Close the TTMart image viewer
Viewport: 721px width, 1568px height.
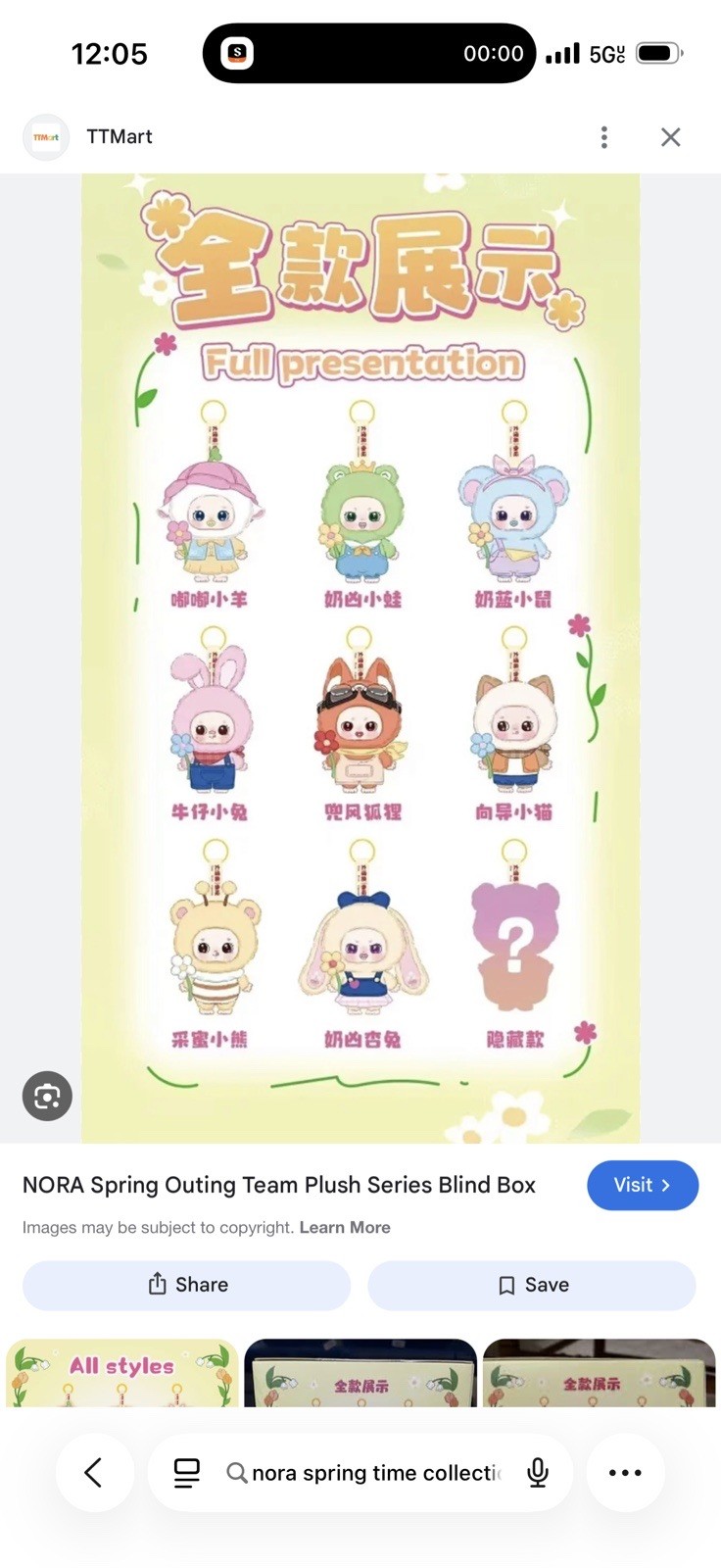click(x=670, y=137)
